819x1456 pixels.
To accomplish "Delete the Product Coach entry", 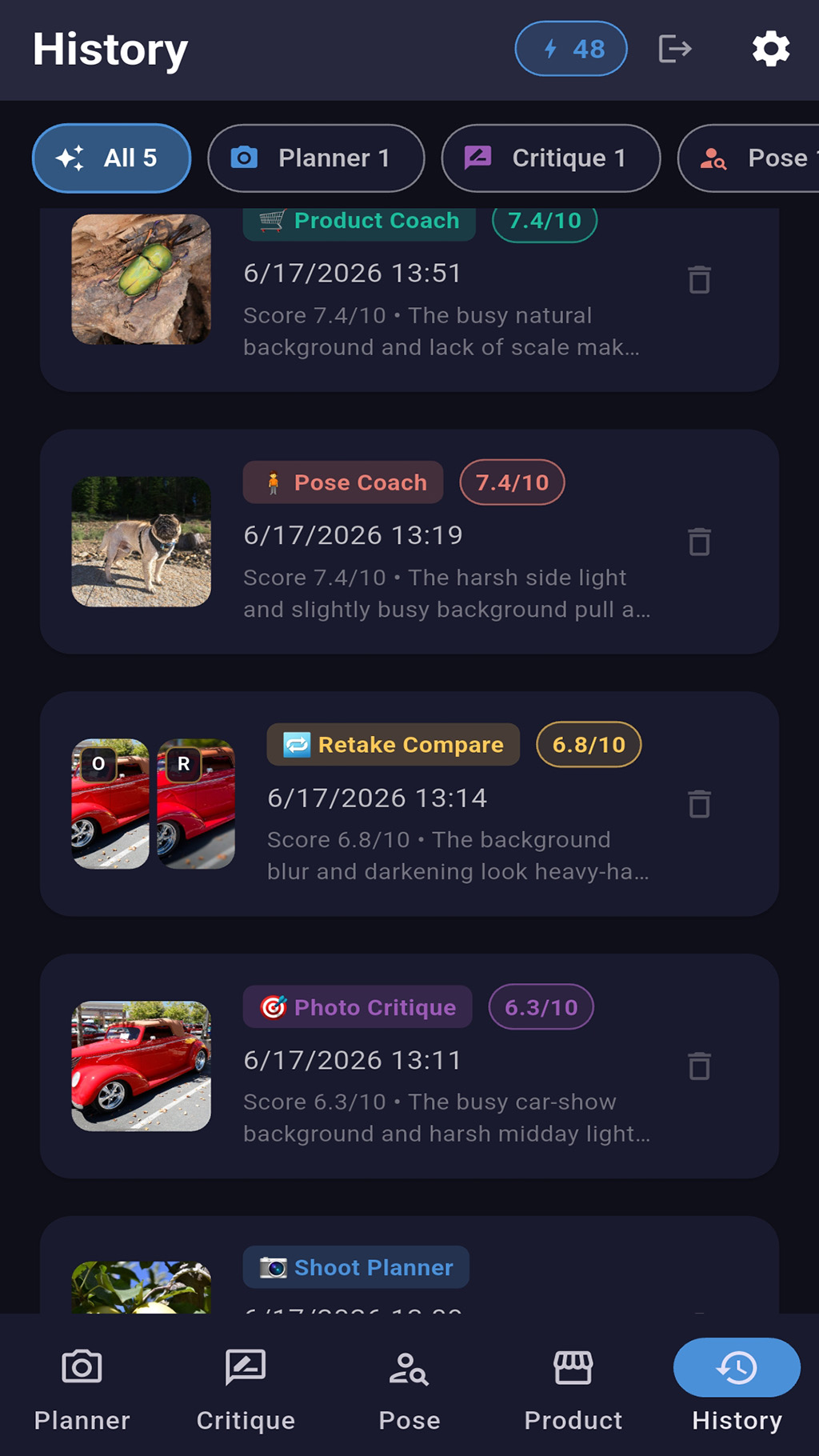I will [700, 280].
